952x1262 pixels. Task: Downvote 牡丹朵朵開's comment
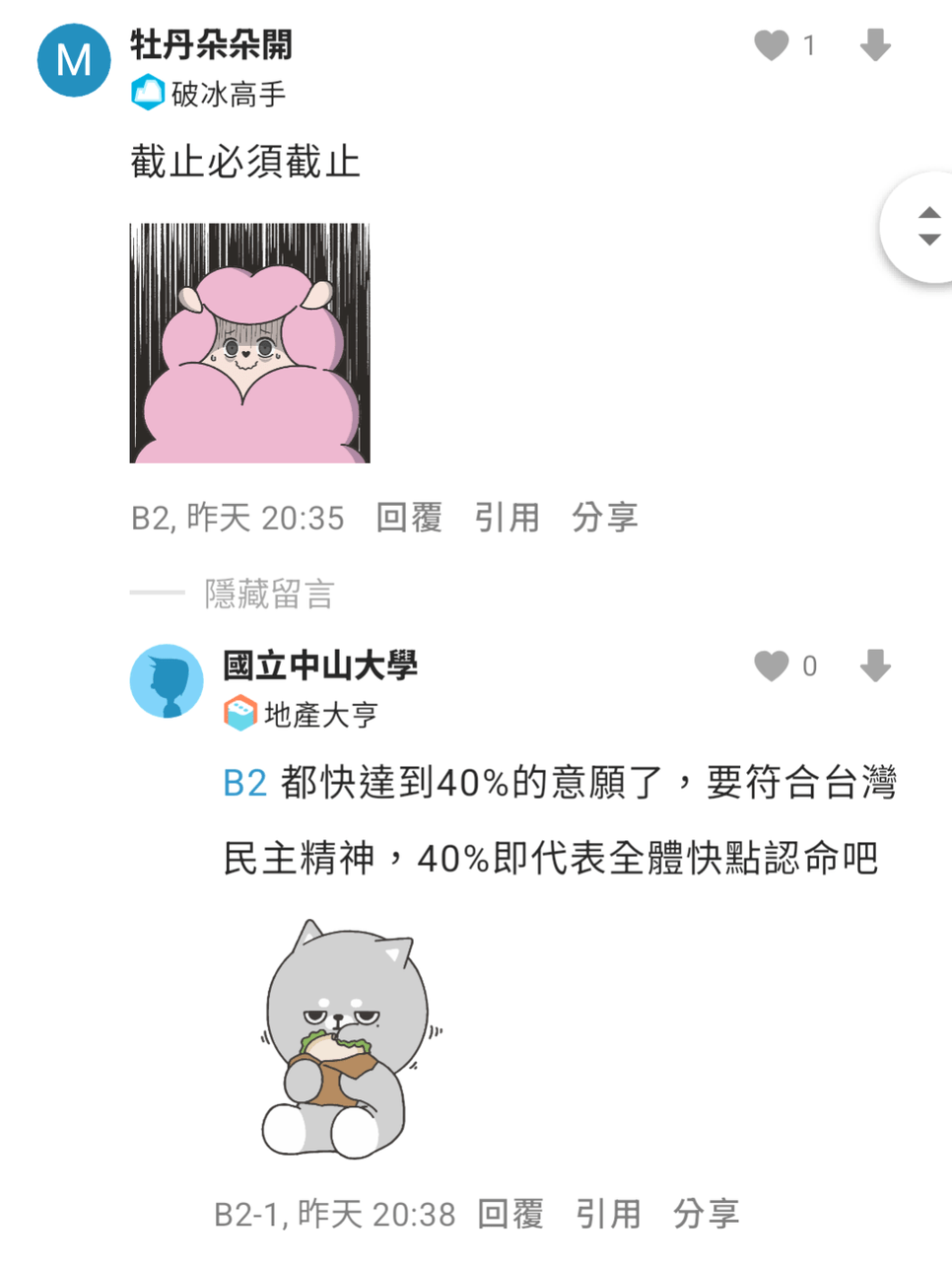pos(875,45)
